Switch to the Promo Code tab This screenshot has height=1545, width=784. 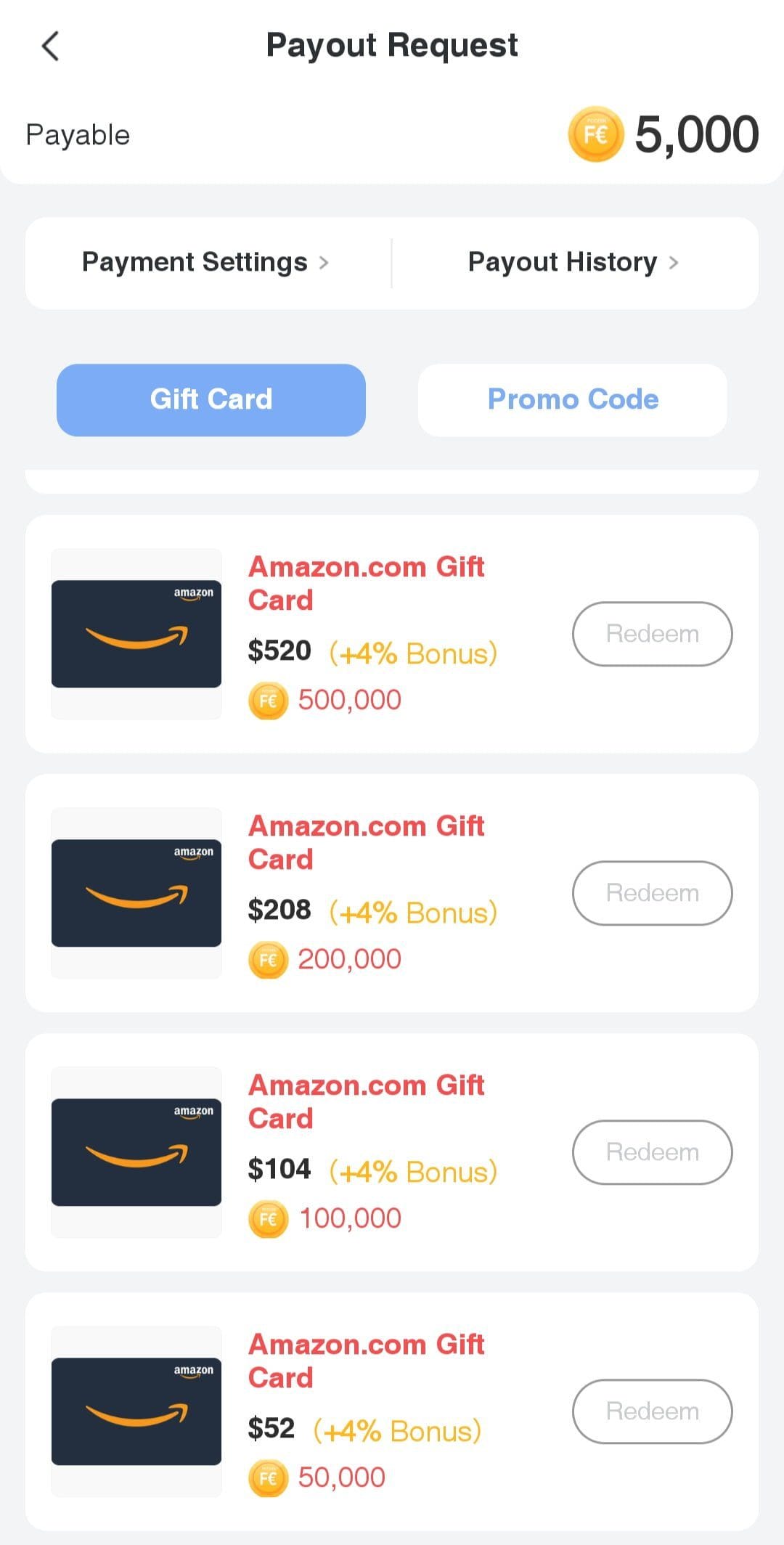tap(573, 400)
